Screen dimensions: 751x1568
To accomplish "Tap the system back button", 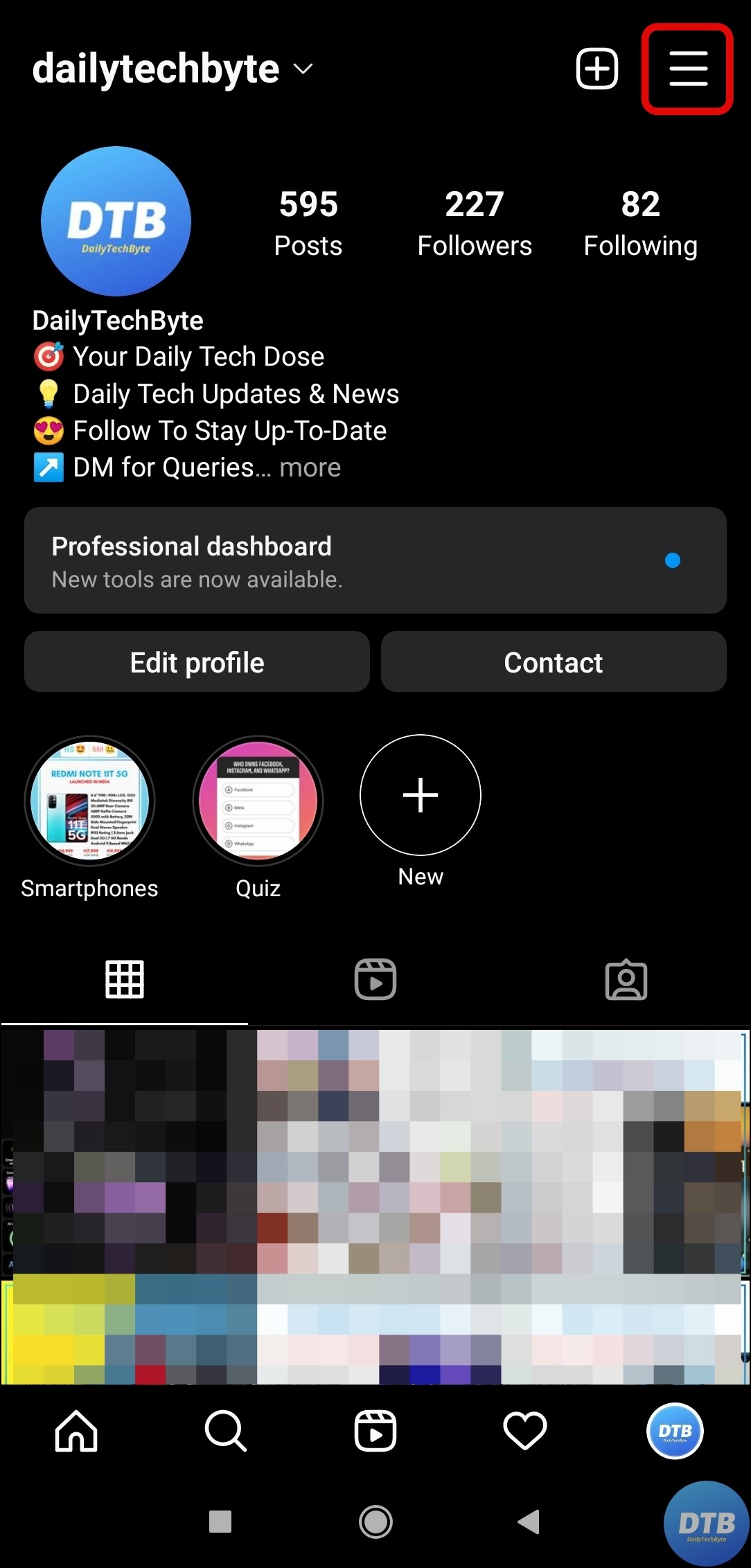I will pyautogui.click(x=529, y=1522).
